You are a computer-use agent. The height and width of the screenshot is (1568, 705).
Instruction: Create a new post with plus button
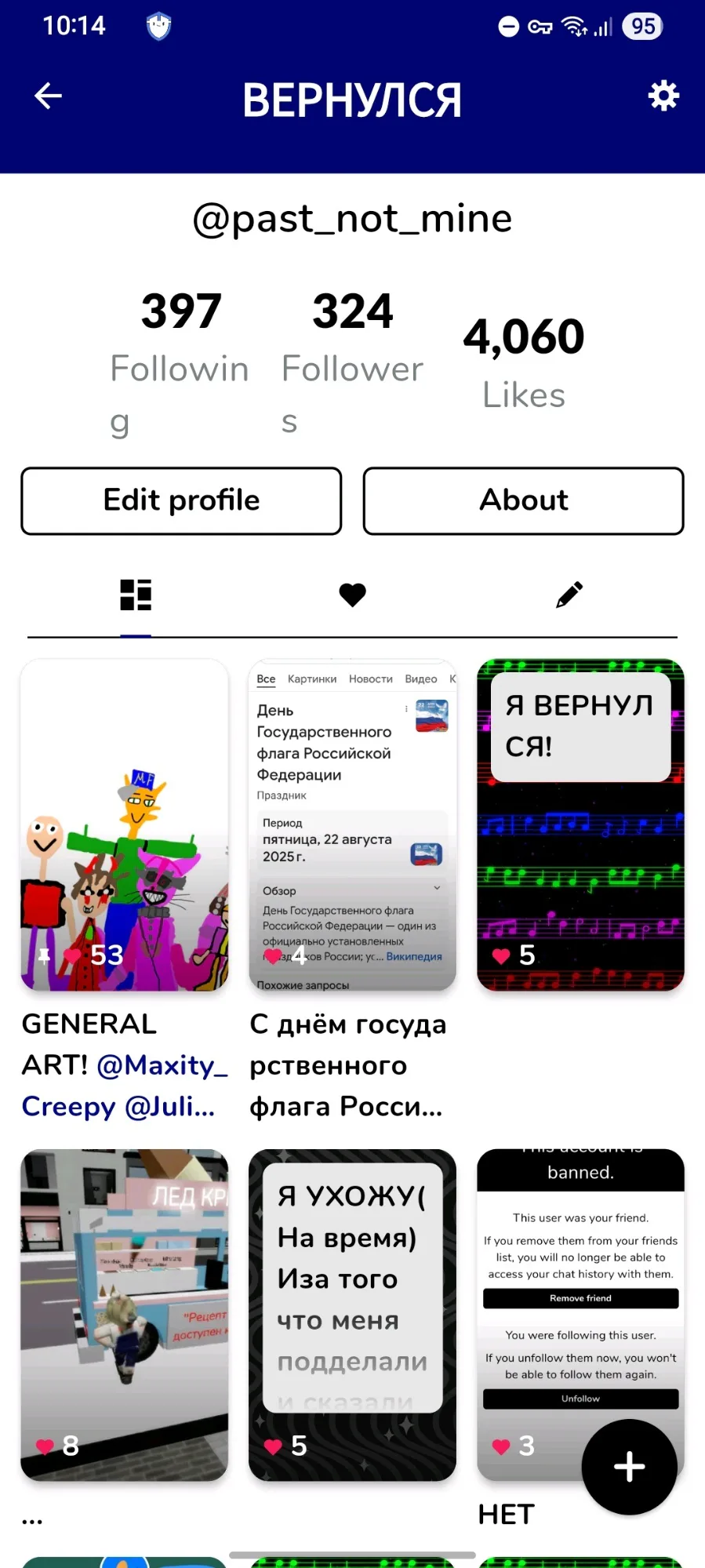pos(629,1466)
